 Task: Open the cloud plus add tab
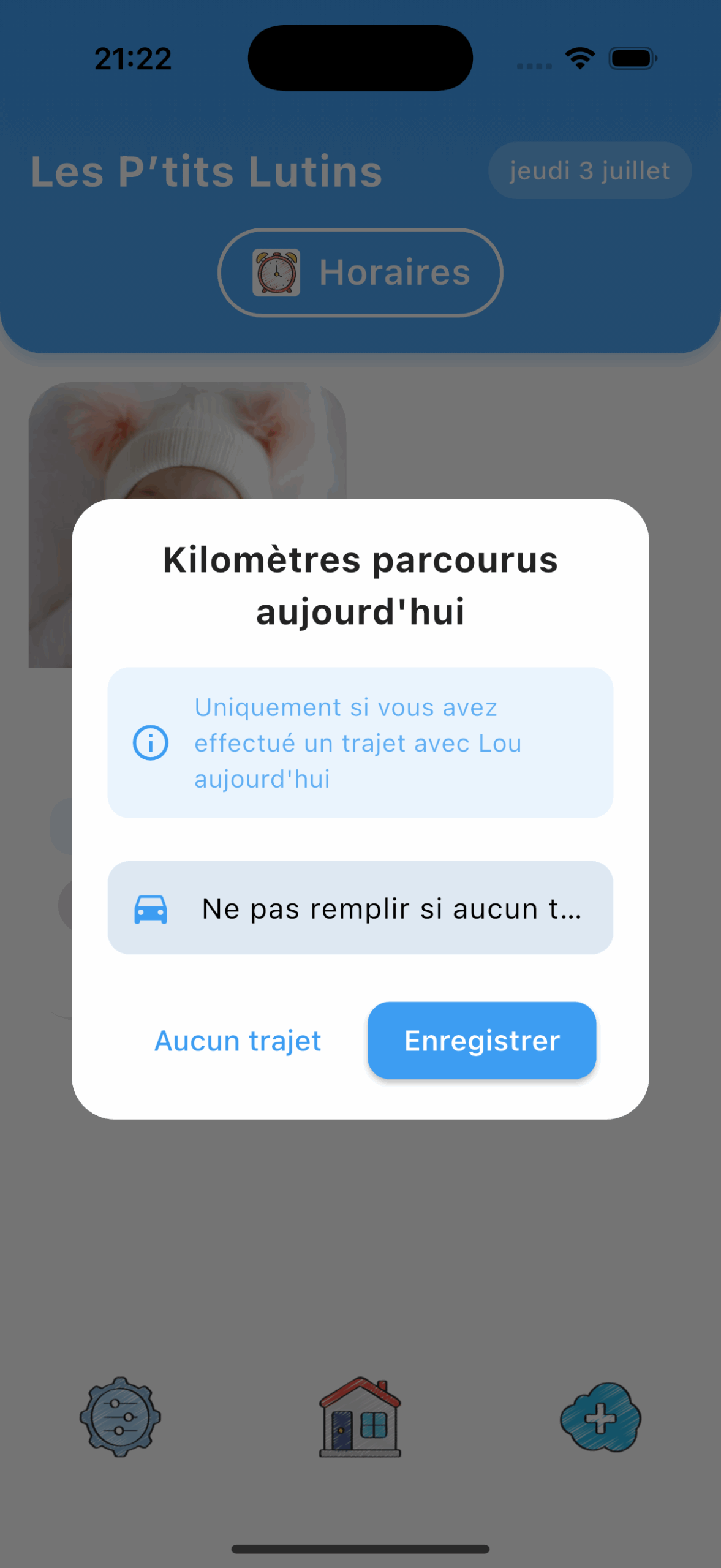(600, 1417)
